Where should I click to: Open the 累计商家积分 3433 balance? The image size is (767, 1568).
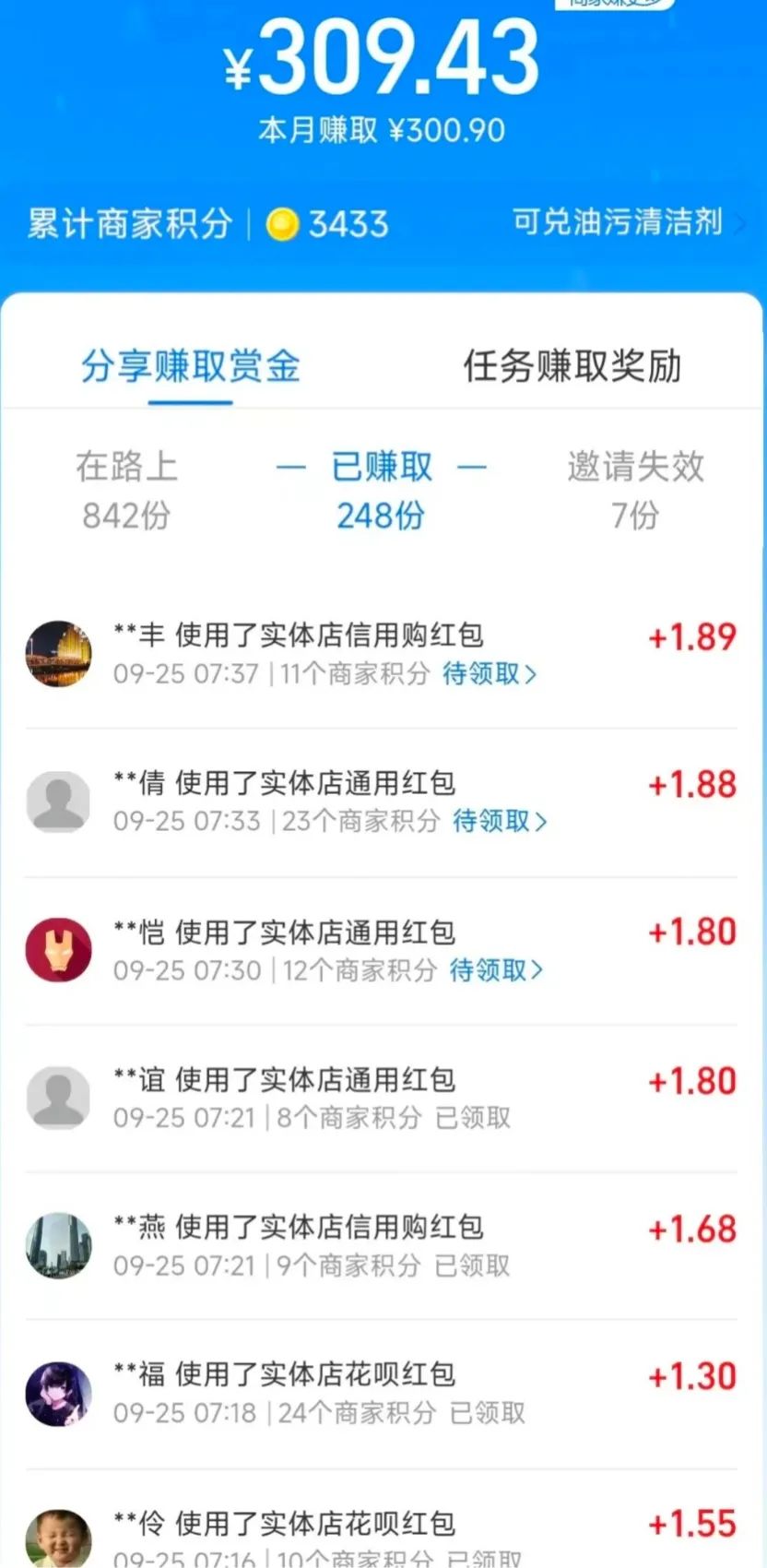[x=207, y=224]
